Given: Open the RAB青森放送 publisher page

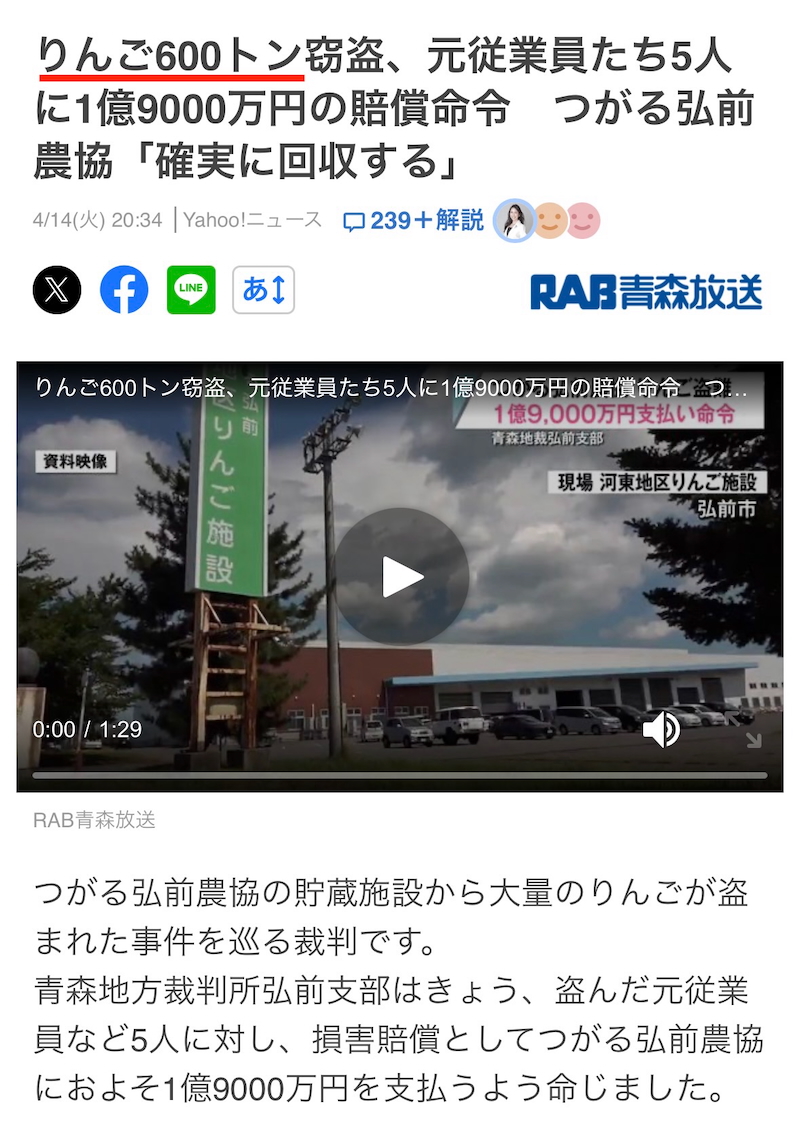Looking at the screenshot, I should coord(646,291).
